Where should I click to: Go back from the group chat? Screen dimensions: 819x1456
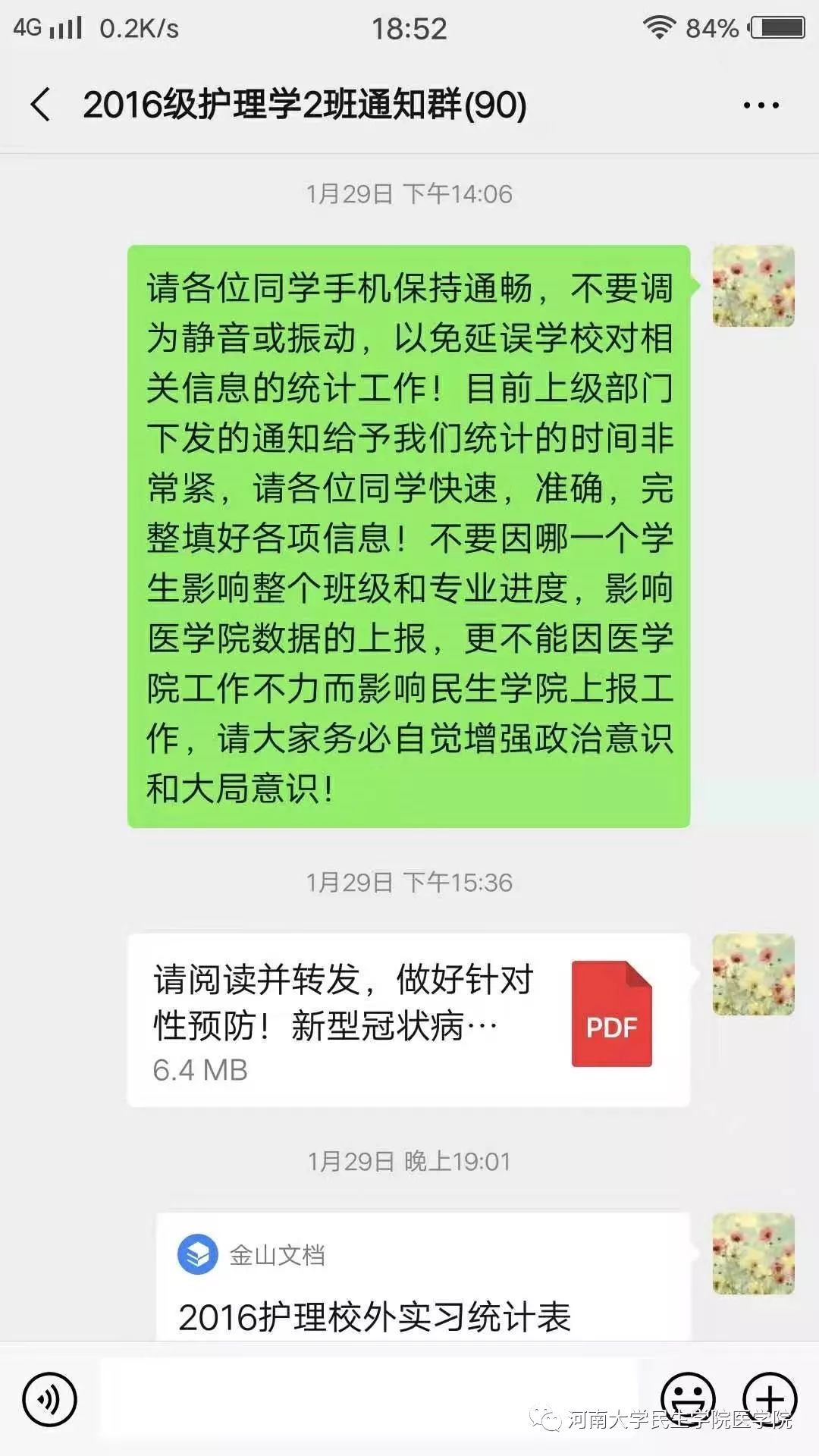tap(41, 105)
